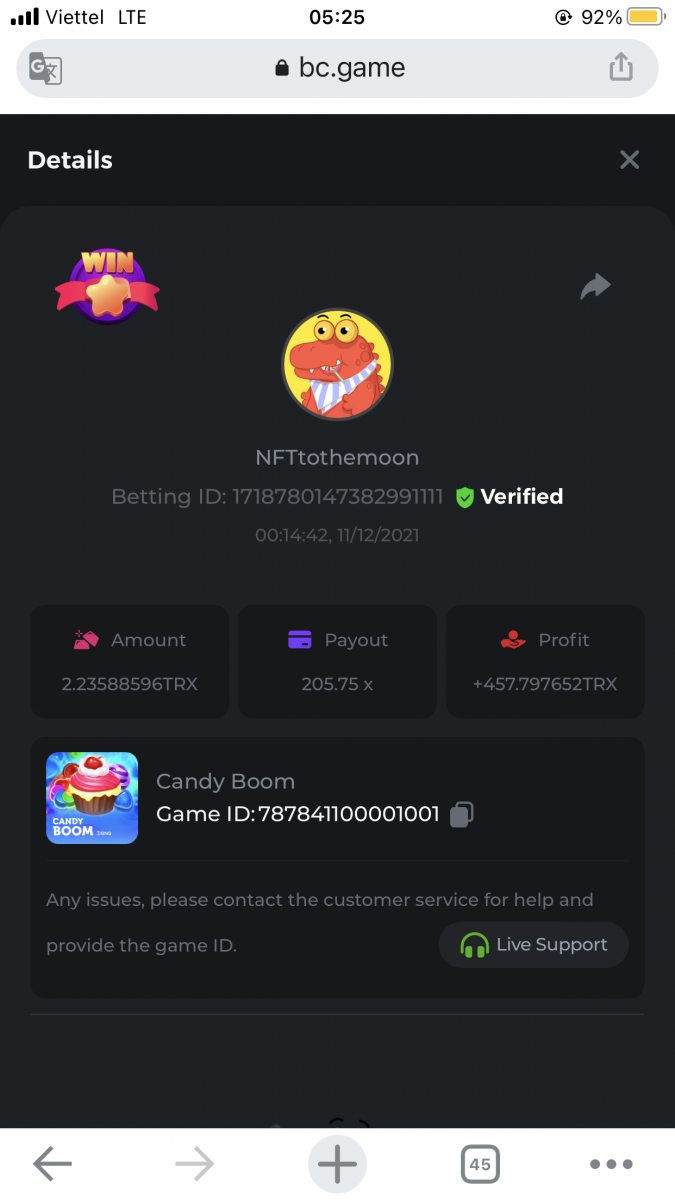
Task: Share this bet result
Action: [595, 287]
